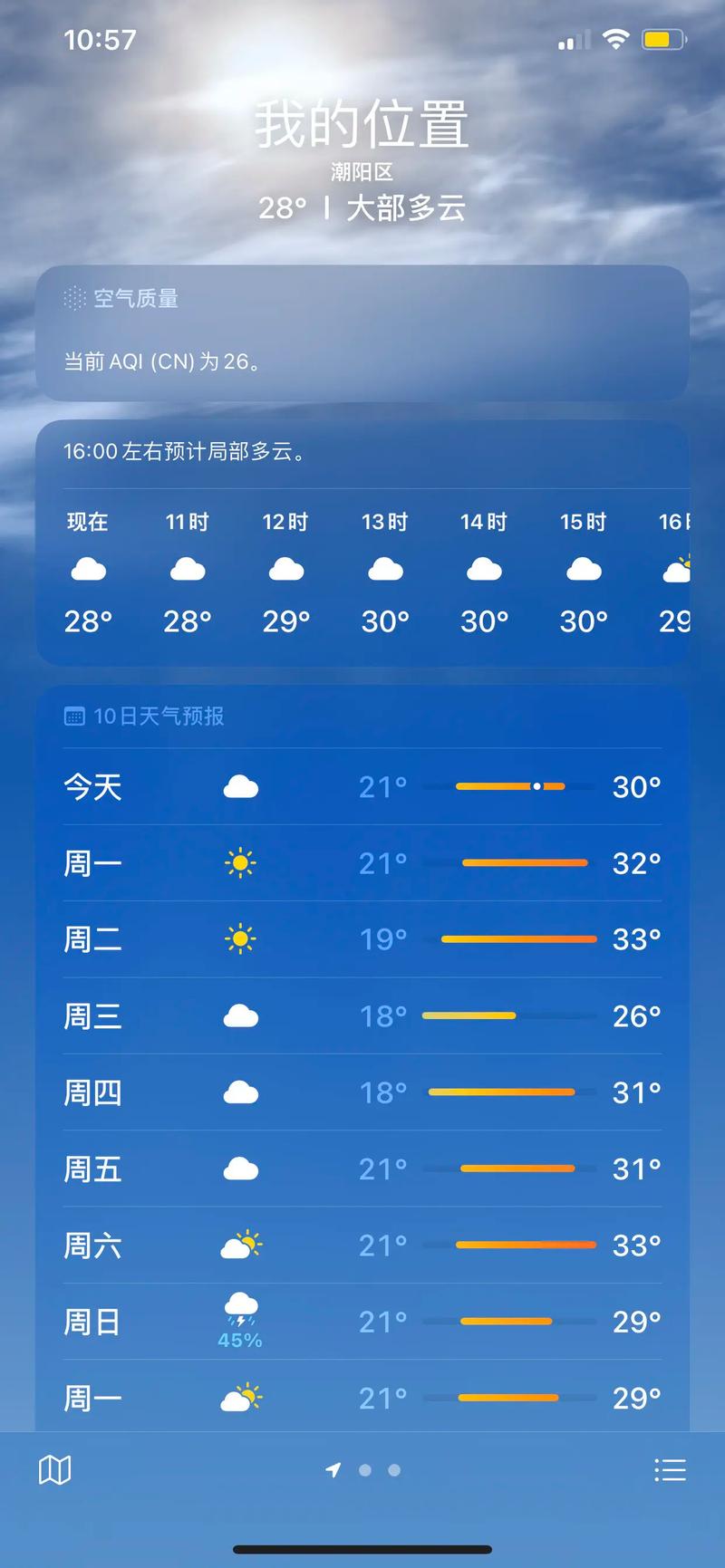Screen dimensions: 725x1568
Task: Expand today's forecast row
Action: coord(362,786)
